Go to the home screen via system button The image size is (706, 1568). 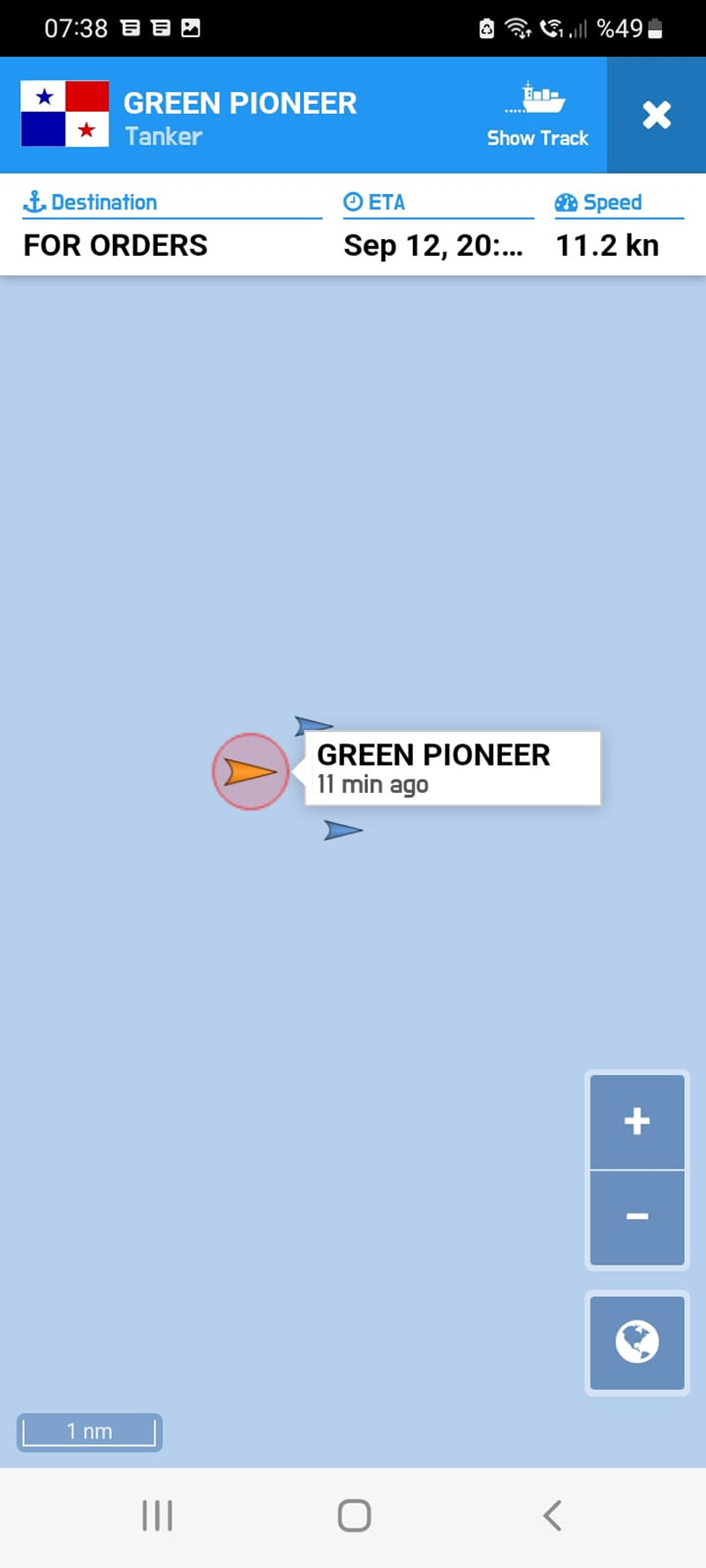pyautogui.click(x=354, y=1515)
